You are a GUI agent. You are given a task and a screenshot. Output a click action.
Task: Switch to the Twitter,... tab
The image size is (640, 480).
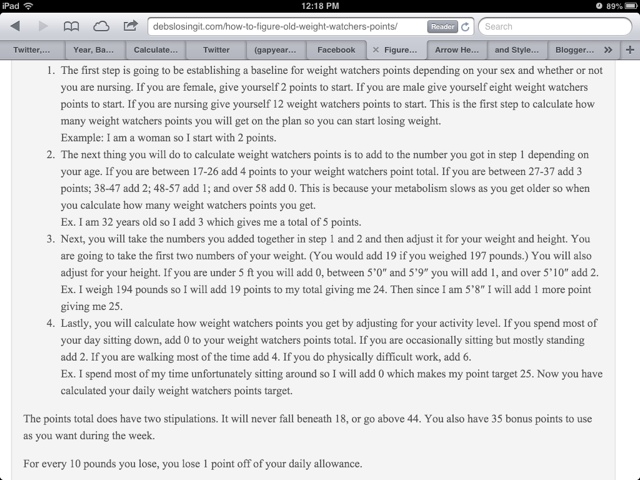pos(32,50)
